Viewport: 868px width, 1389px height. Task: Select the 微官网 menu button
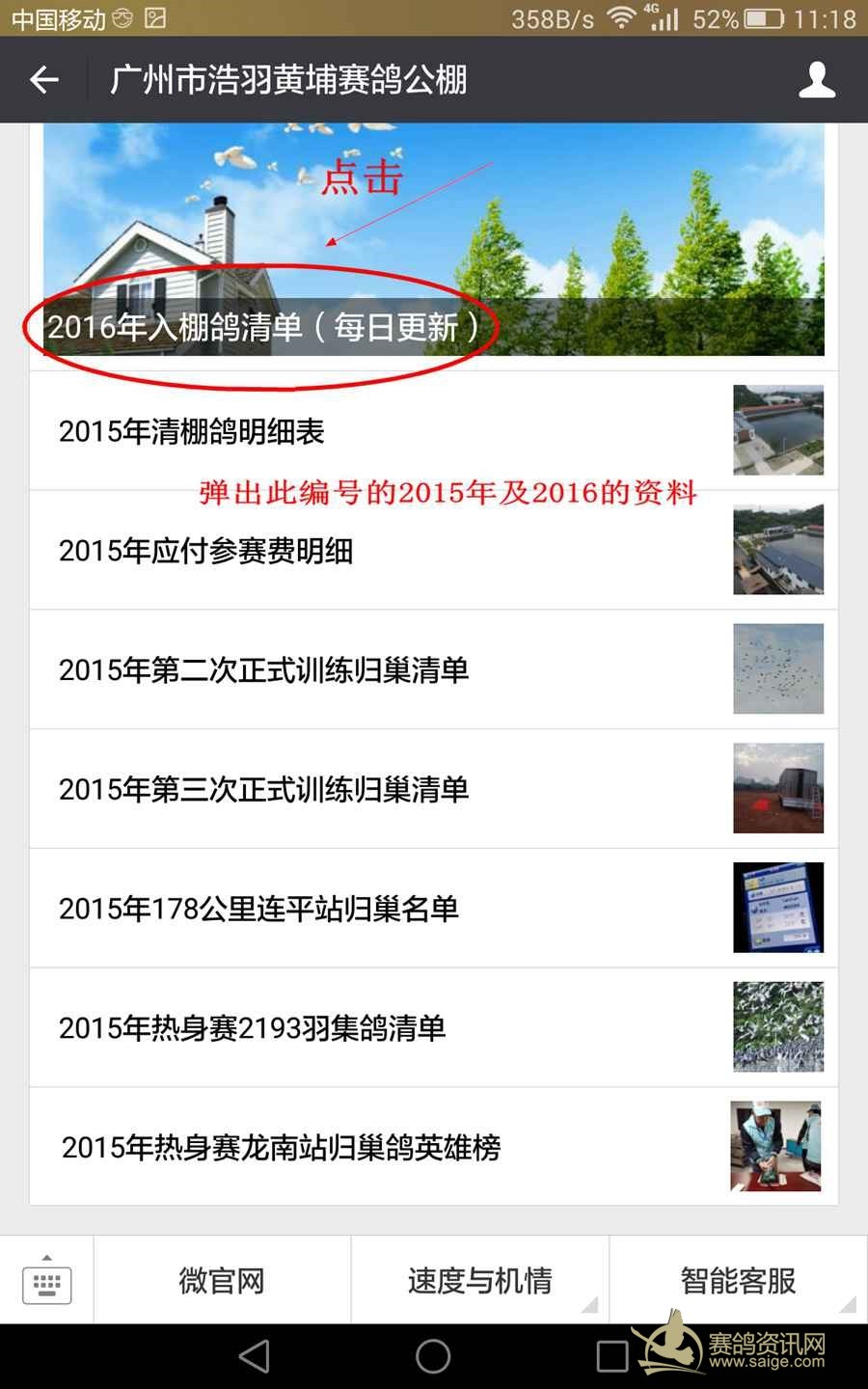[222, 1281]
